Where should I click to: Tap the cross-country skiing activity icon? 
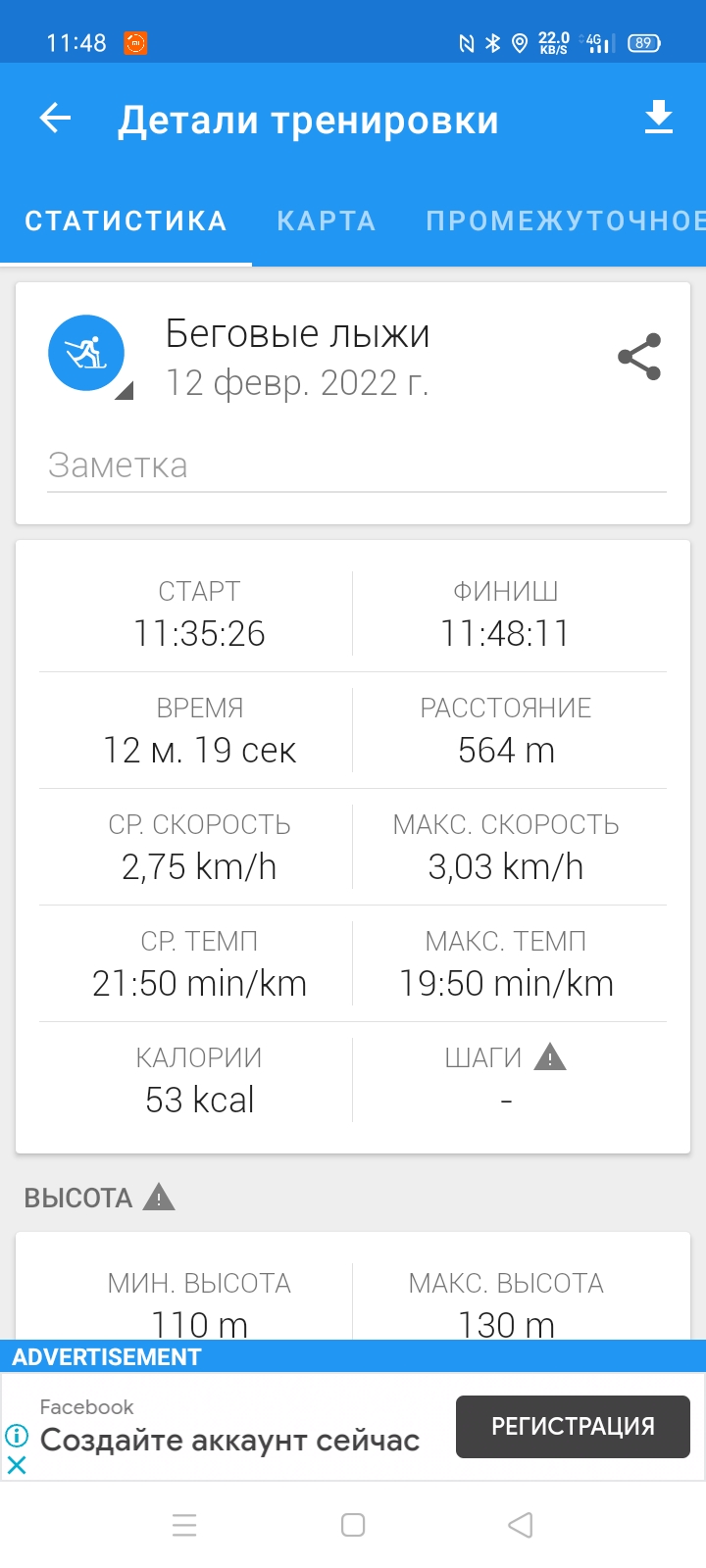[x=85, y=353]
